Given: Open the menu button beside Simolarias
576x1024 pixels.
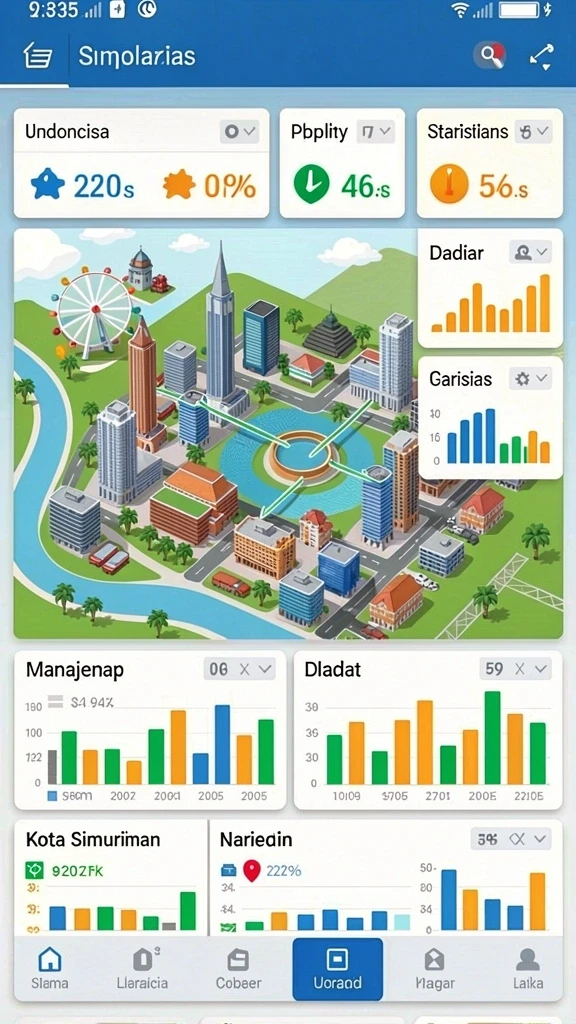Looking at the screenshot, I should (38, 56).
